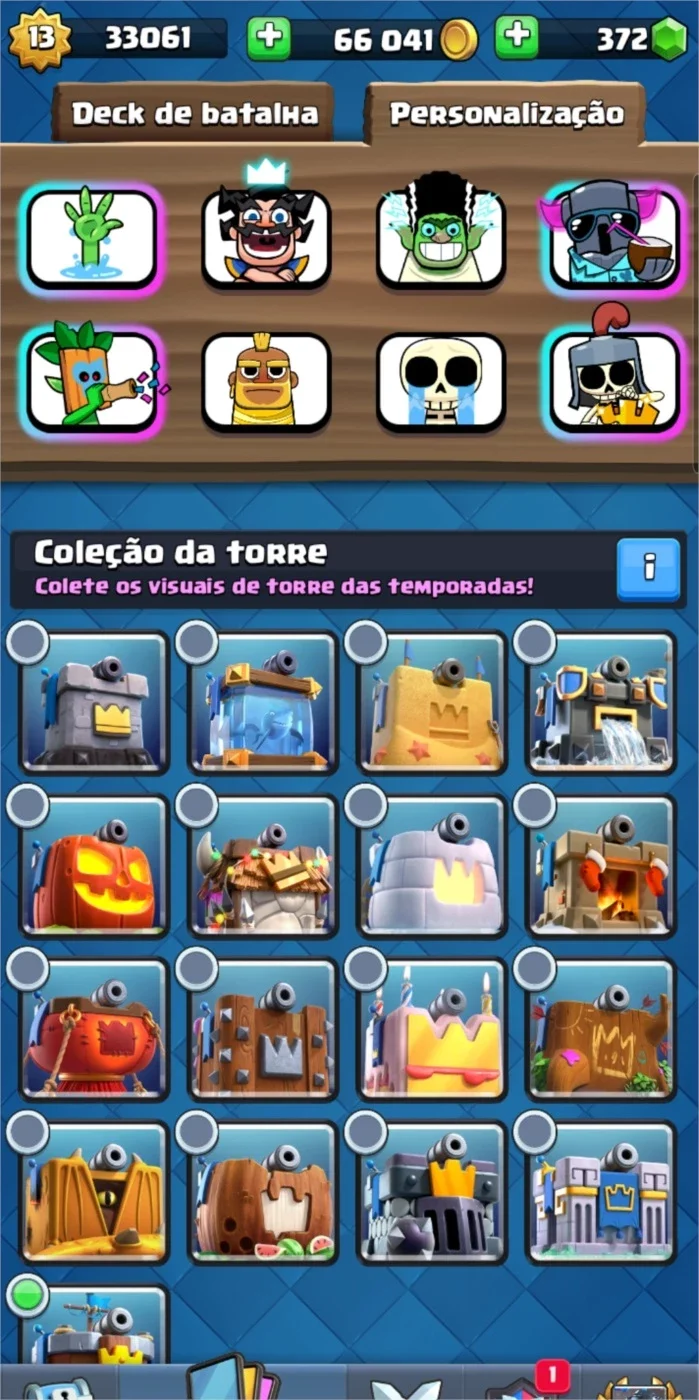Buy more gems with the green plus
Viewport: 699px width, 1400px height.
[x=516, y=38]
